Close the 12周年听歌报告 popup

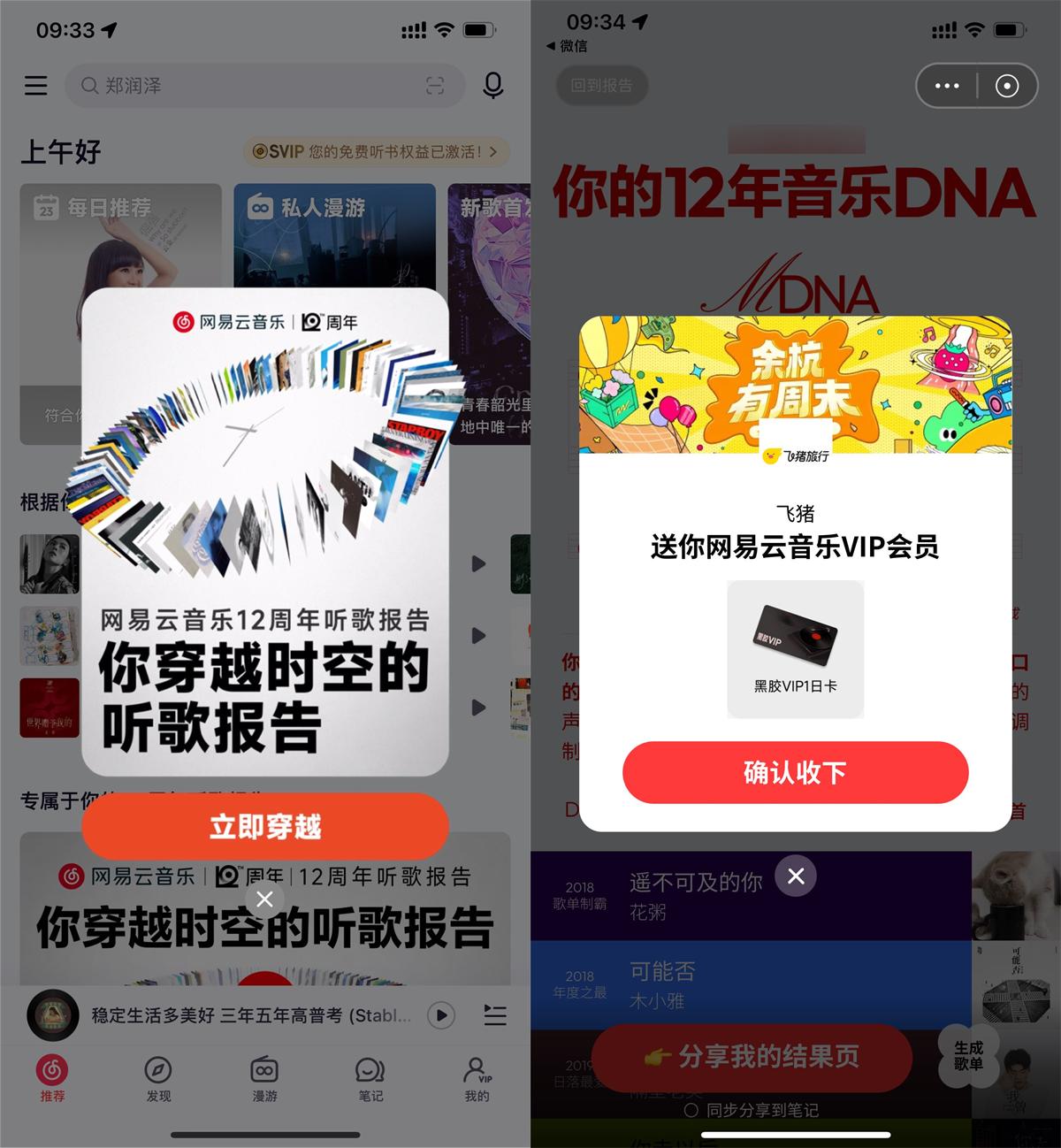[x=264, y=900]
